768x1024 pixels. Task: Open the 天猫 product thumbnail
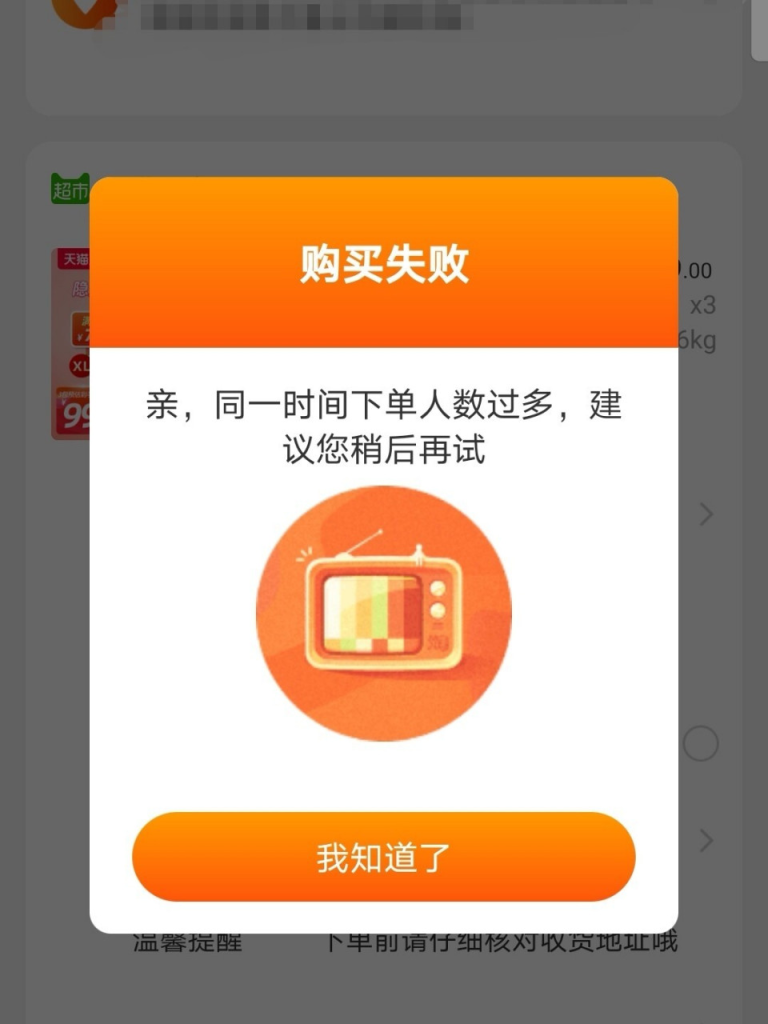pyautogui.click(x=70, y=340)
